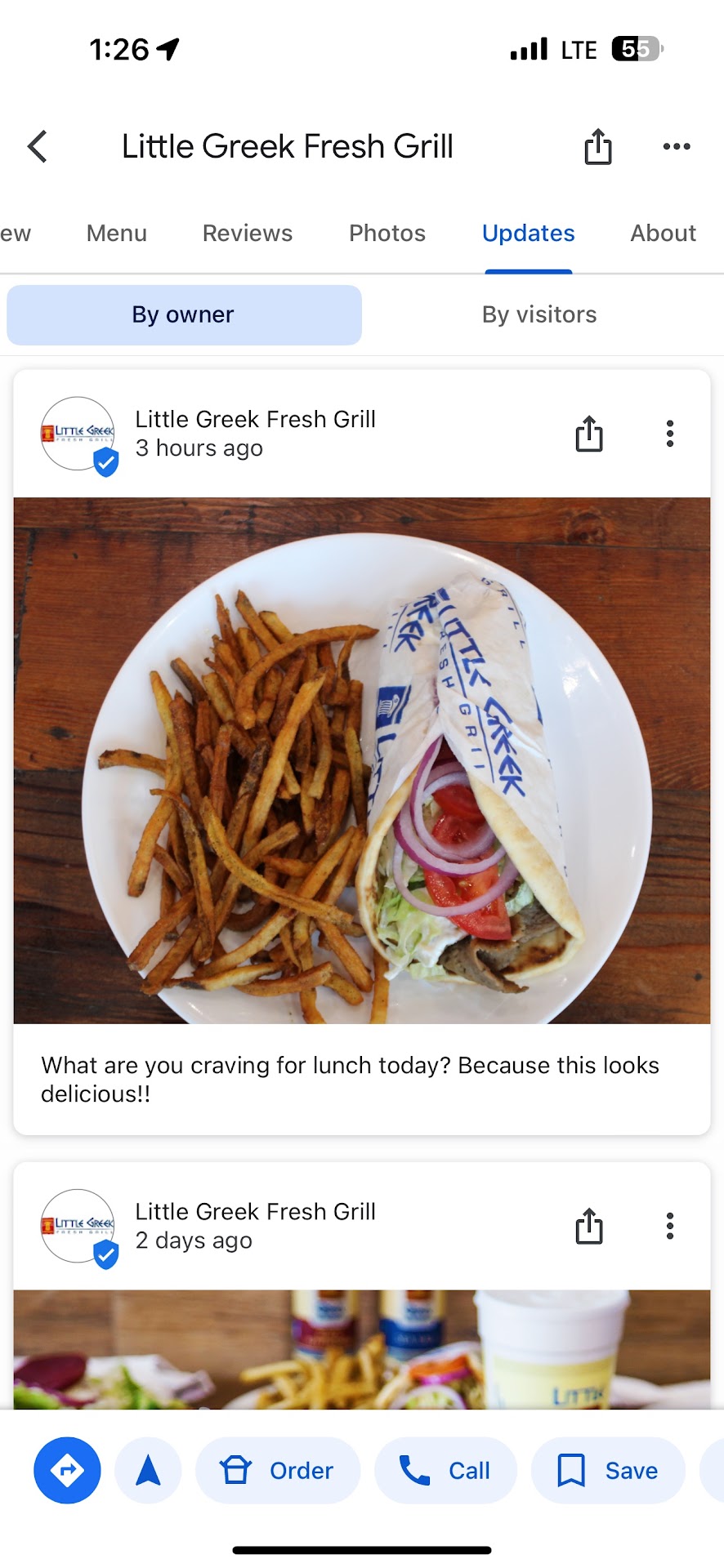Share the post from 3 hours ago
Image resolution: width=724 pixels, height=1568 pixels.
pyautogui.click(x=588, y=434)
